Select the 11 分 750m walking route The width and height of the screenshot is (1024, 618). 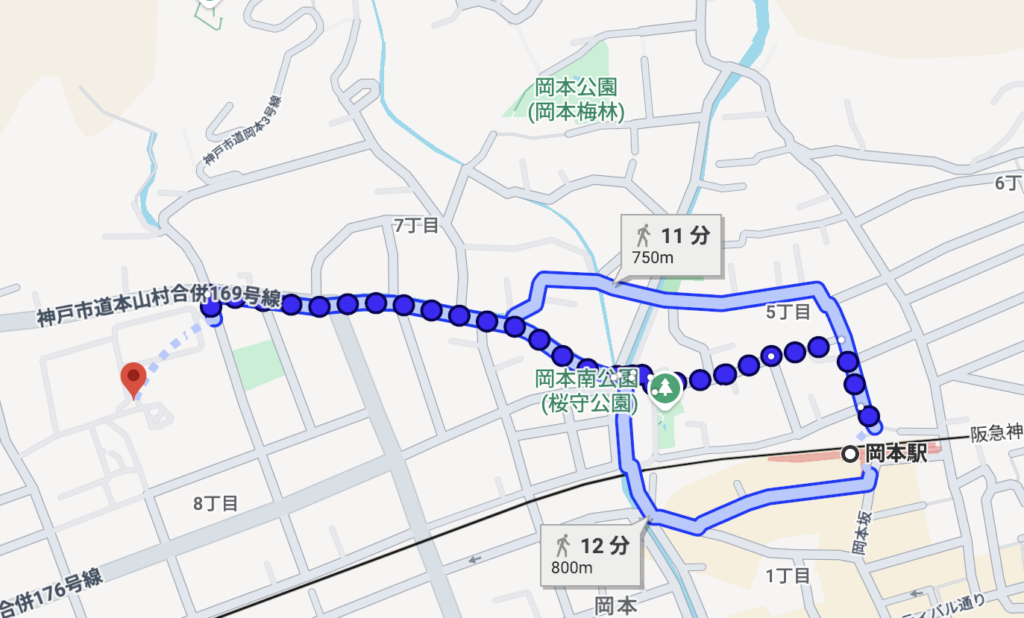(671, 246)
